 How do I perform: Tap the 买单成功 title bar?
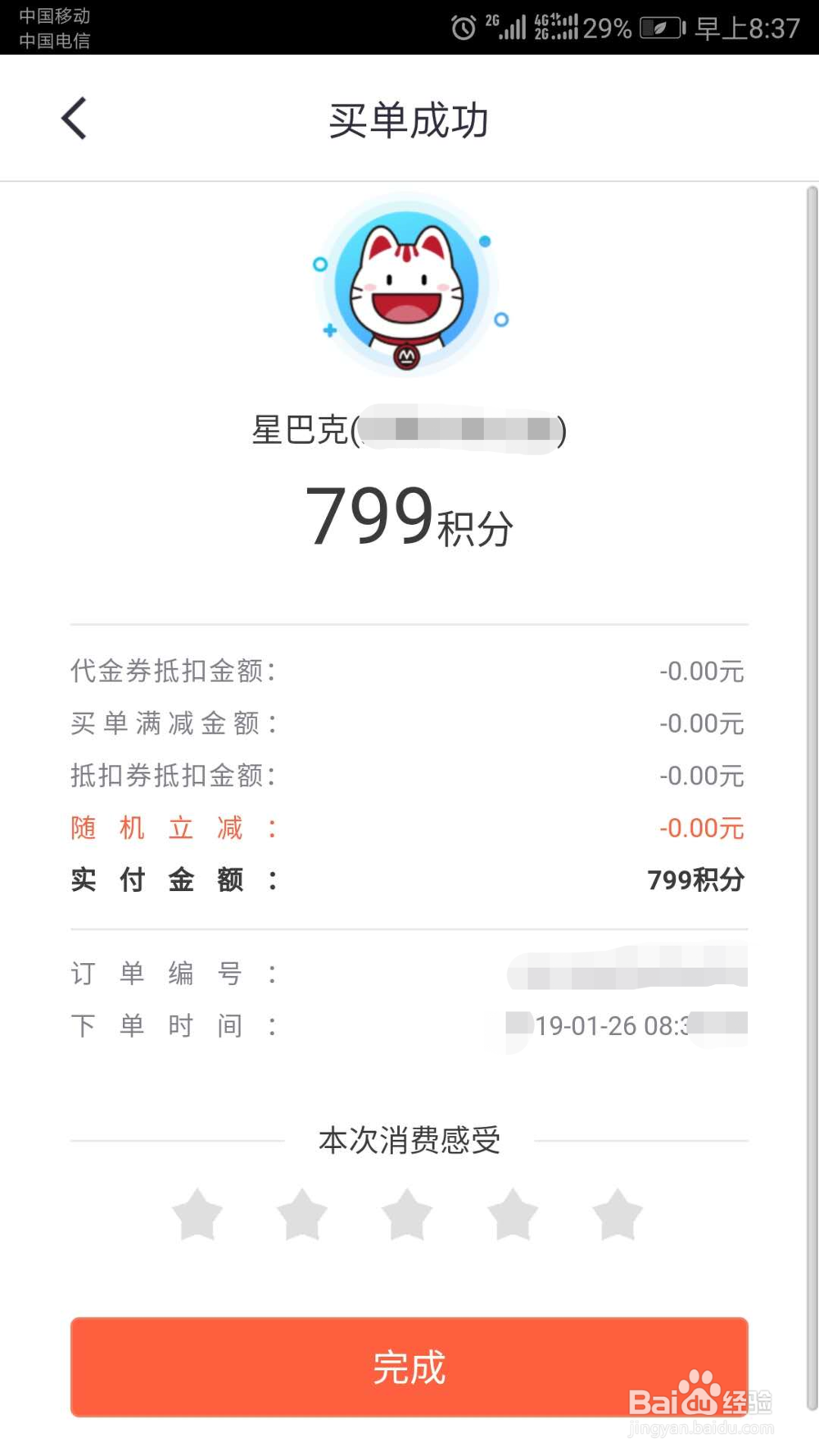click(409, 119)
